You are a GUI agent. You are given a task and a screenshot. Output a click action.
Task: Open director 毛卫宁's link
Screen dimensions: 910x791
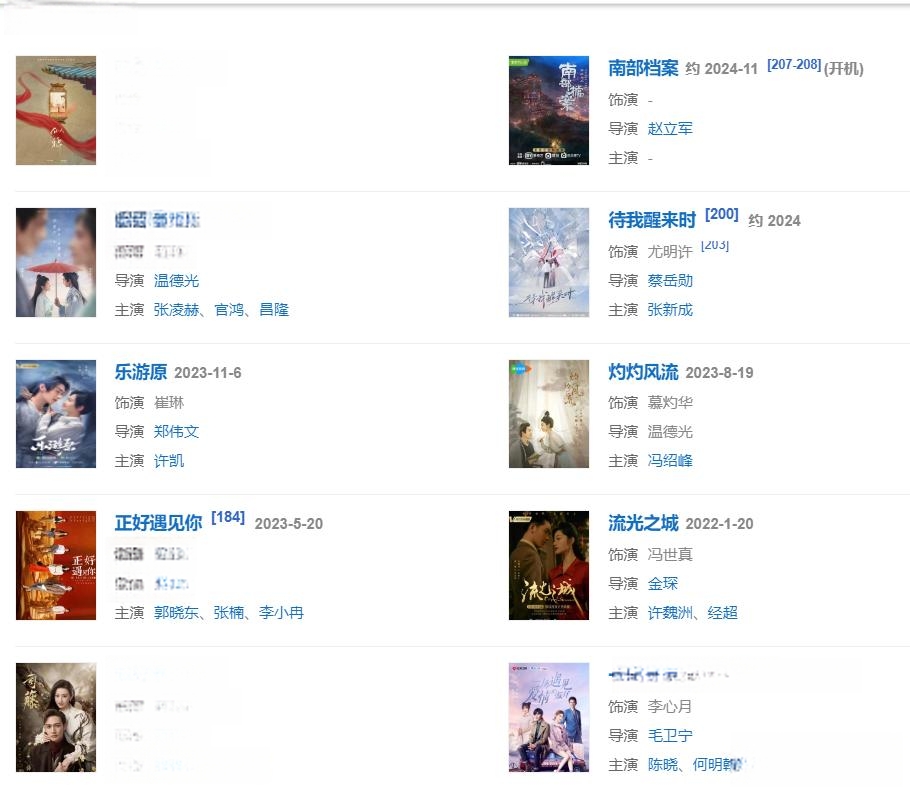pyautogui.click(x=670, y=735)
